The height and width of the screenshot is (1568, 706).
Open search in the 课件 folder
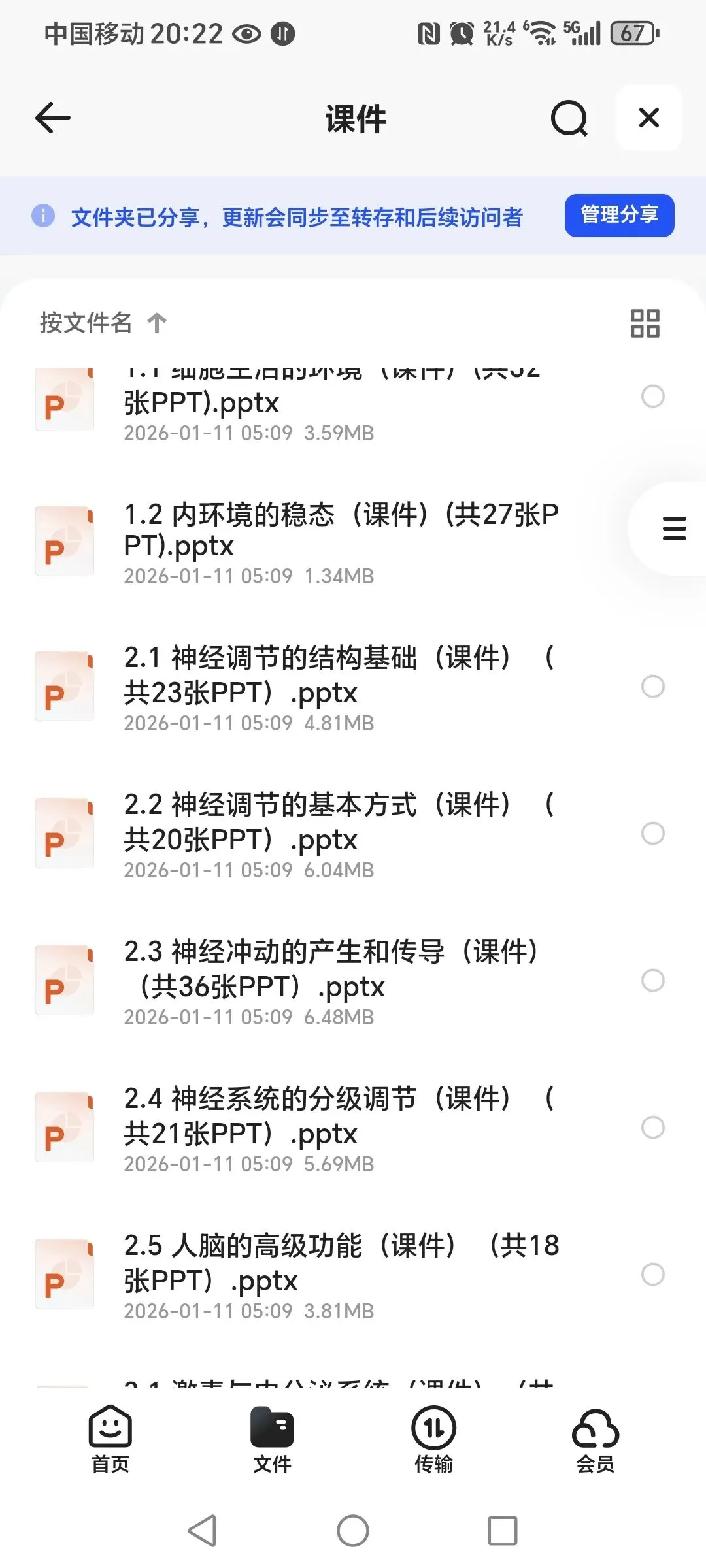pos(569,118)
